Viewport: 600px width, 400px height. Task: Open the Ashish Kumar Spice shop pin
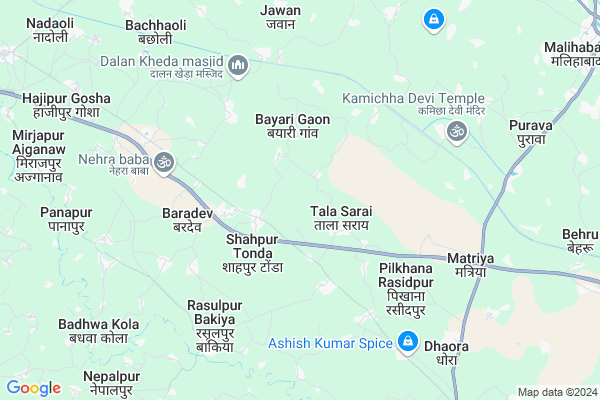407,345
